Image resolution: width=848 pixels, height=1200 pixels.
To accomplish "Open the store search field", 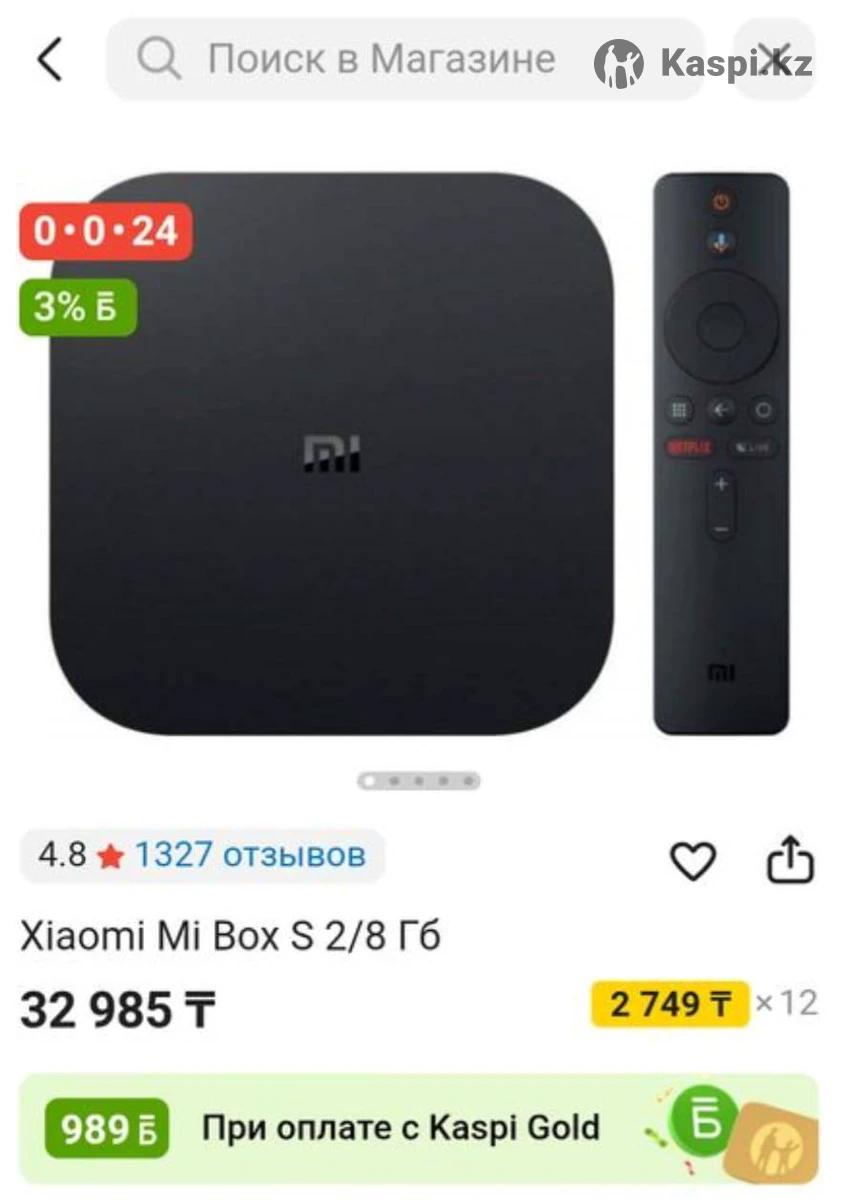I will tap(380, 60).
